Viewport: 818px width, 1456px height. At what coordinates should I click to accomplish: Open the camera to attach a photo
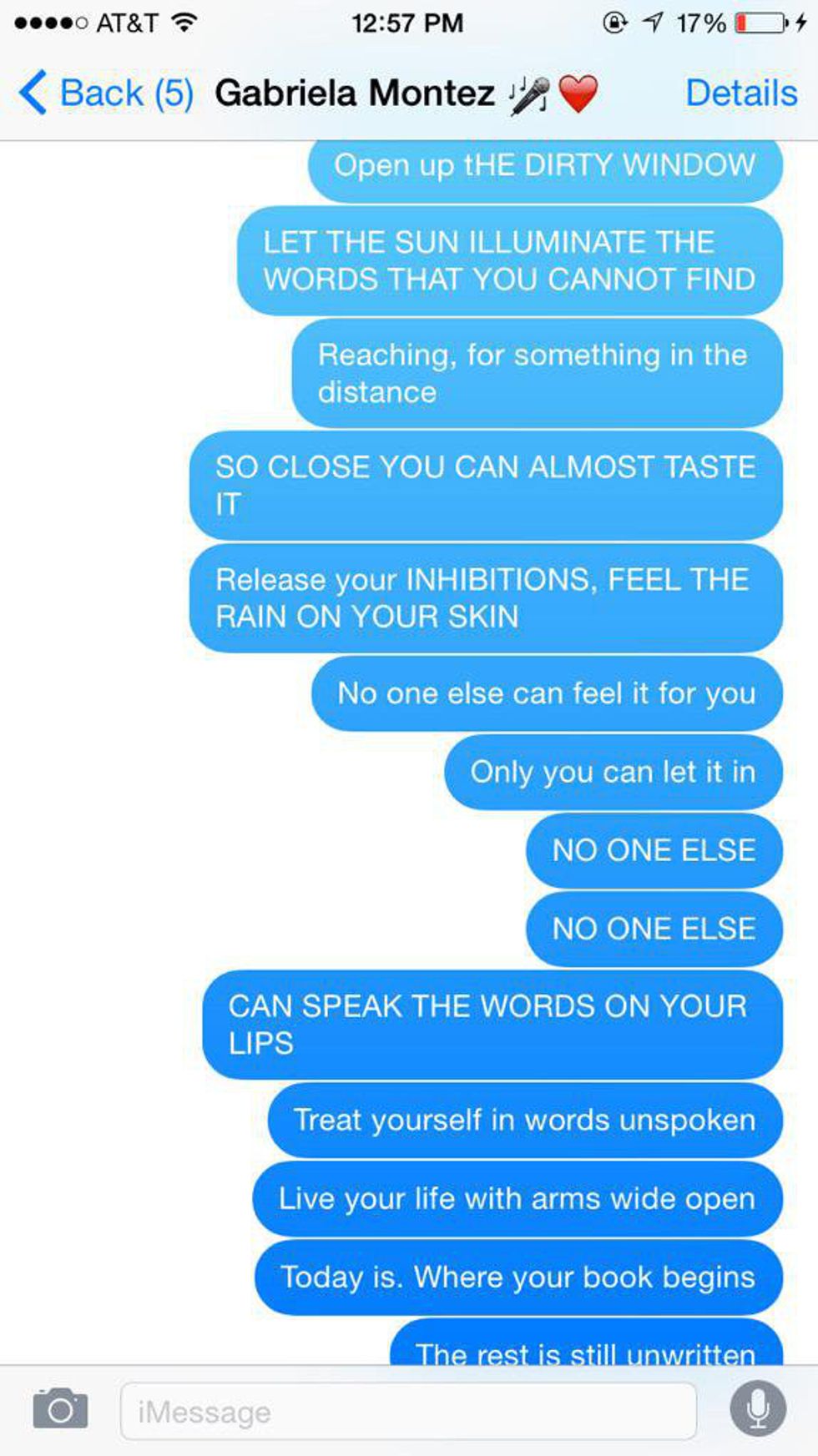point(60,1408)
